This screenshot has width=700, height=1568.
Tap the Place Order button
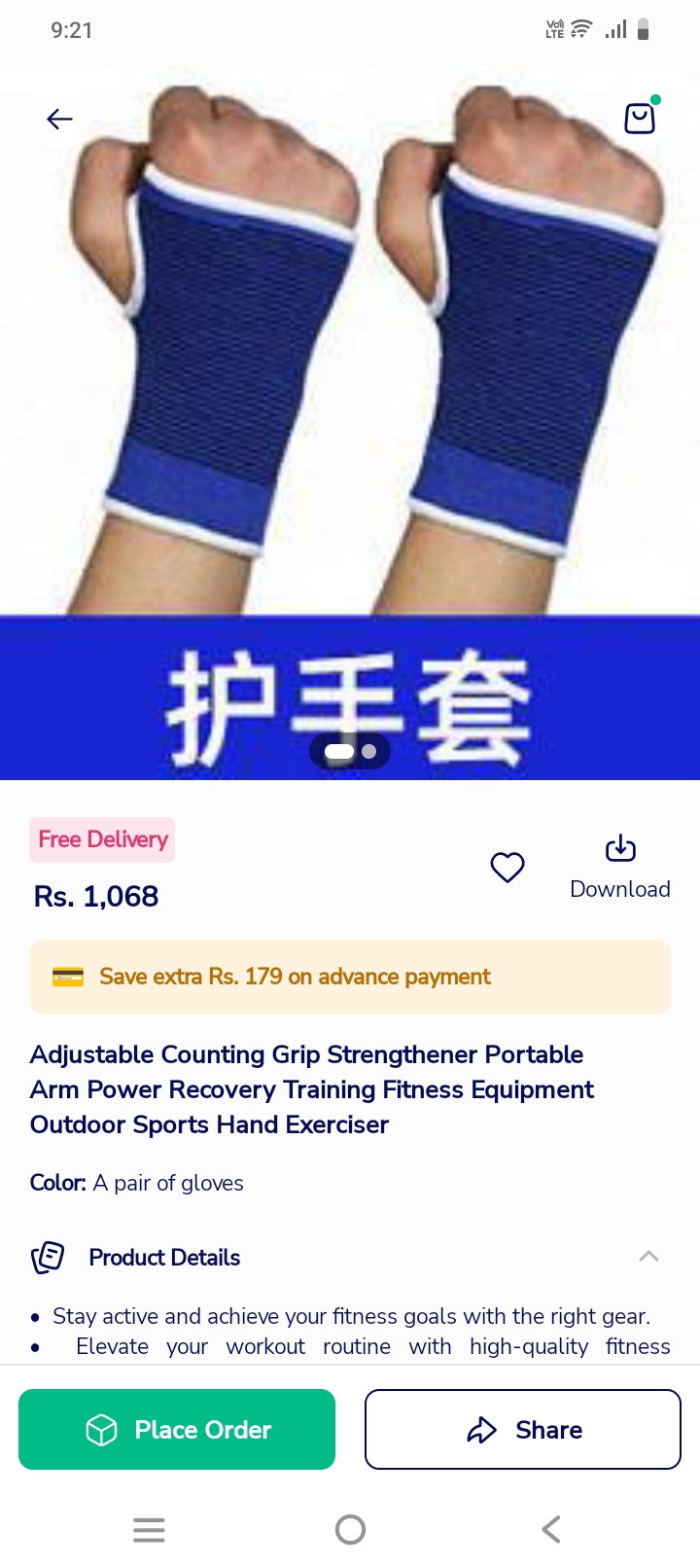(x=177, y=1429)
